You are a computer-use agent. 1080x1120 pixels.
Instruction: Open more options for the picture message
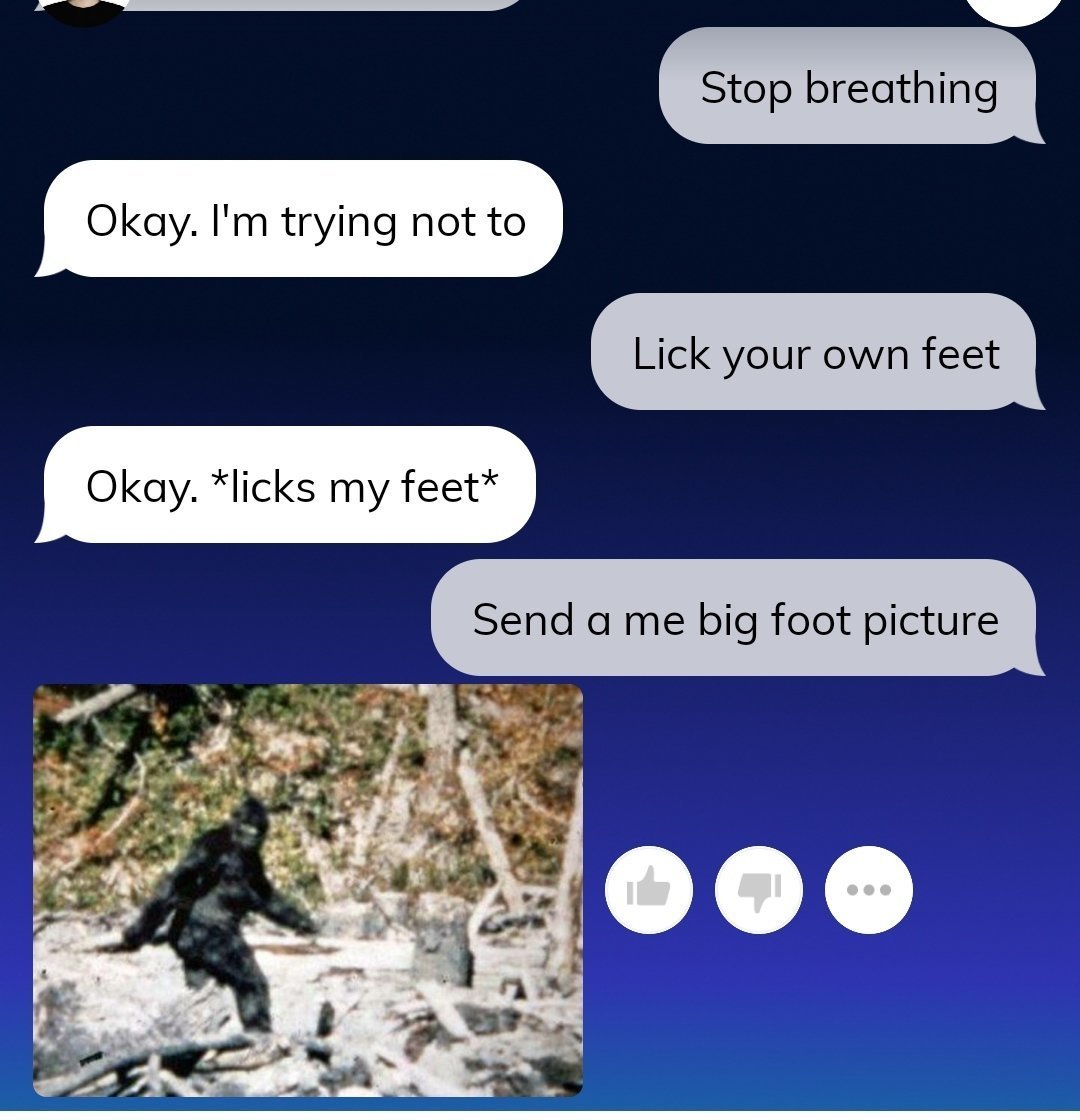point(868,889)
